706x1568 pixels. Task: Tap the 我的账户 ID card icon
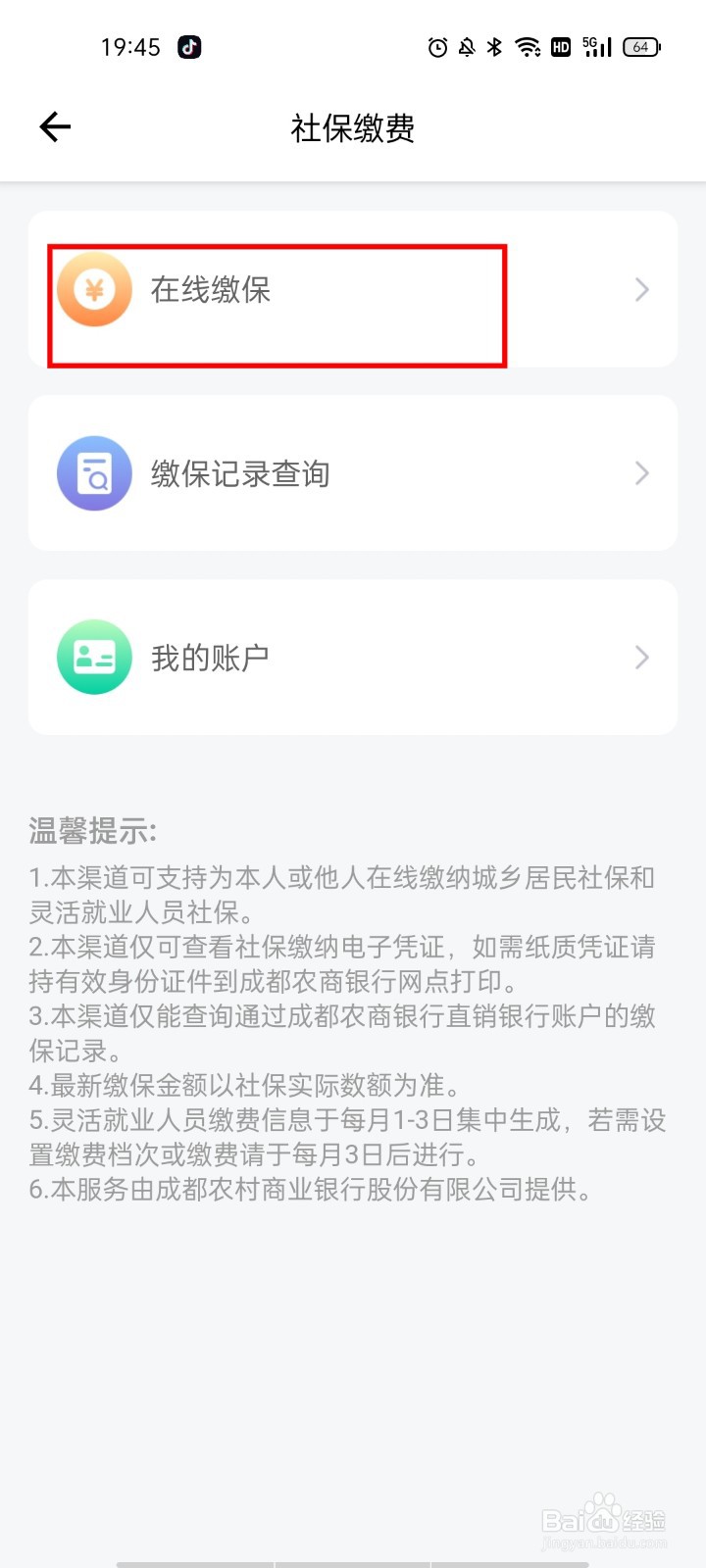point(94,657)
